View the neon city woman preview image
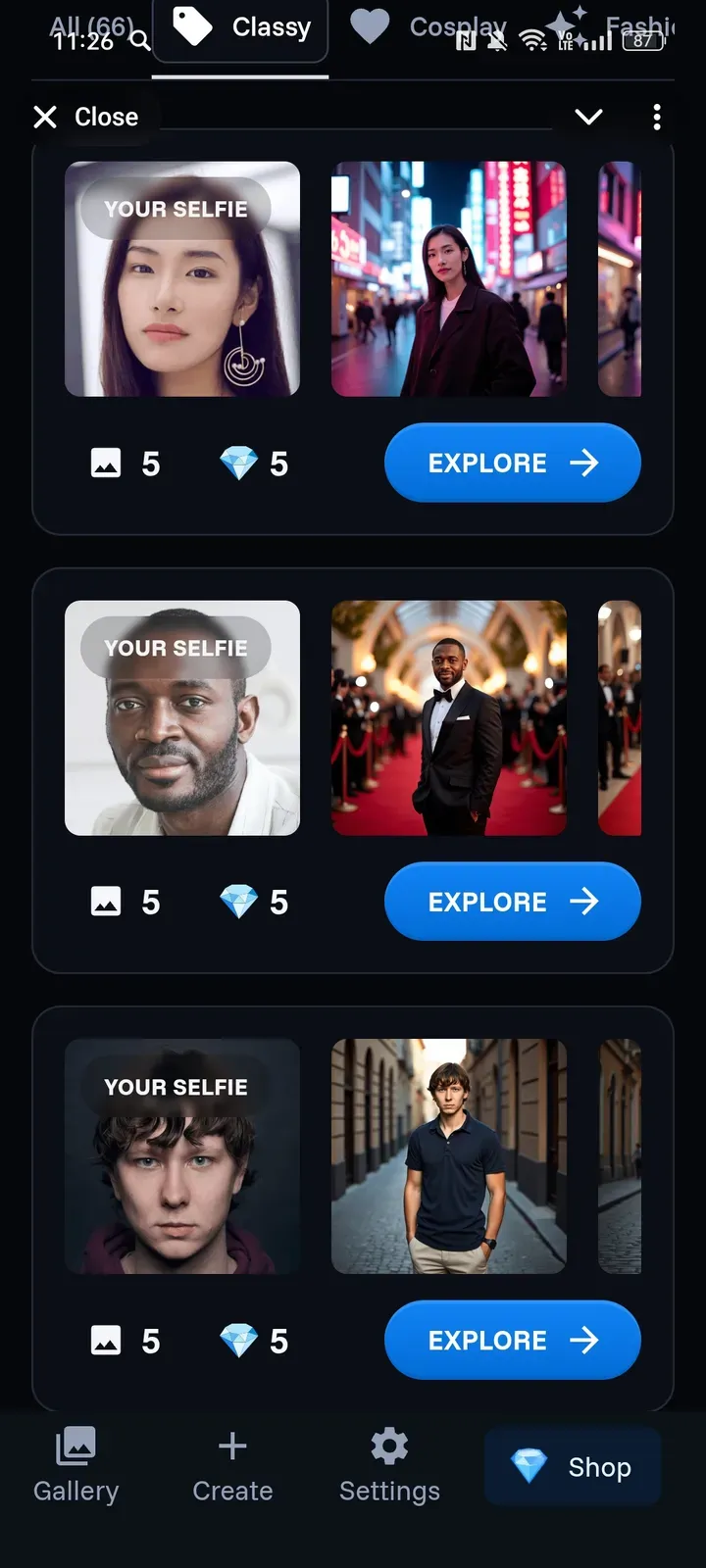706x1568 pixels. pyautogui.click(x=449, y=279)
